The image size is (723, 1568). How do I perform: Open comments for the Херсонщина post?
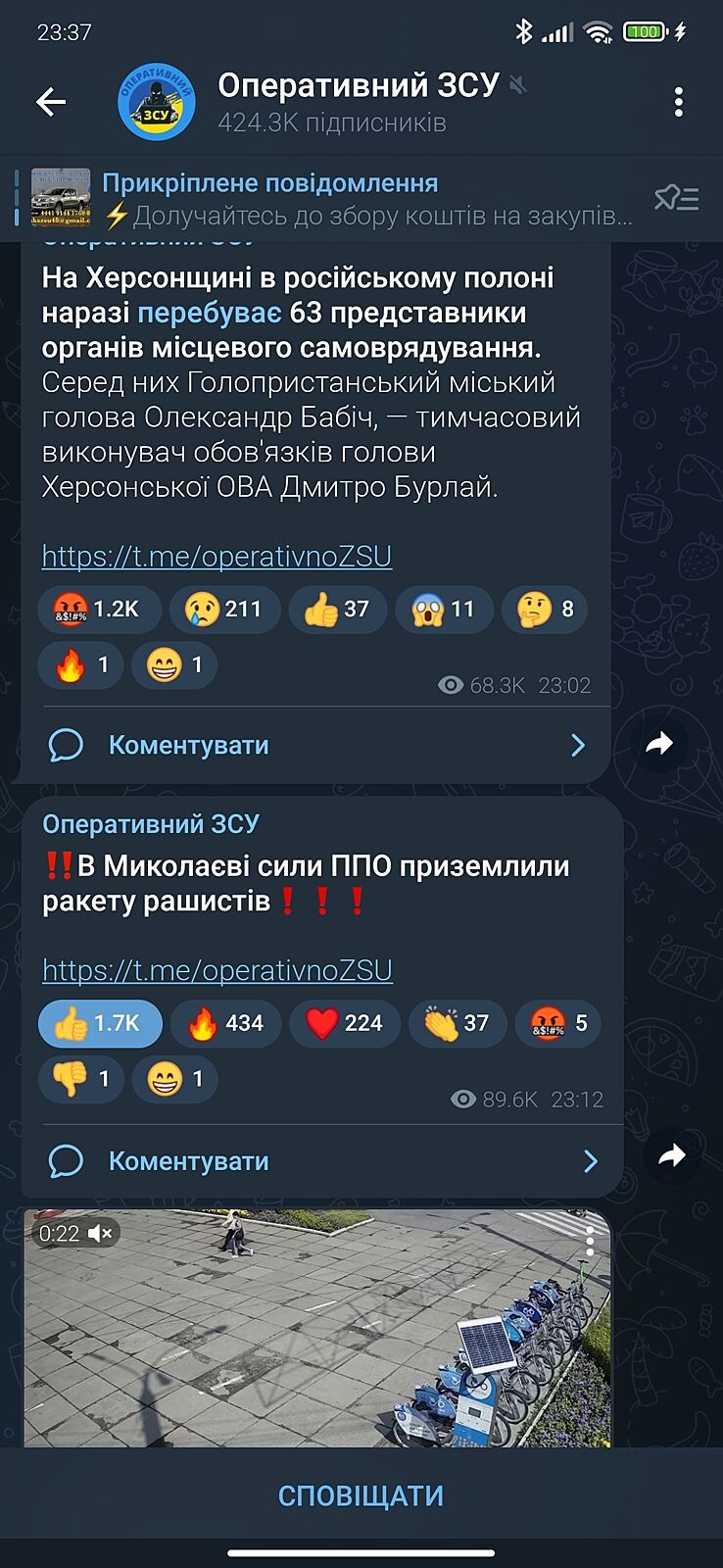[313, 746]
